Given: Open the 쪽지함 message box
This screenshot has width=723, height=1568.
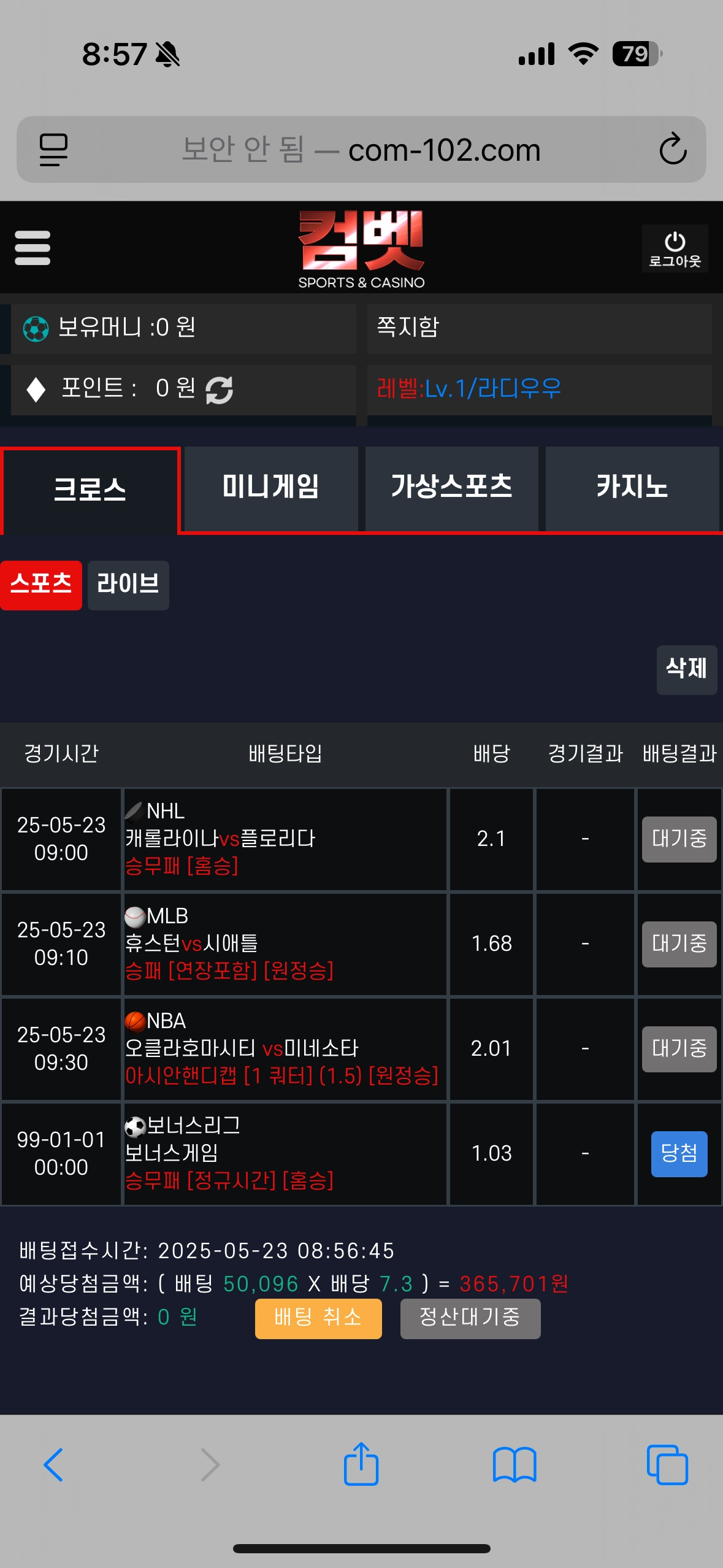Looking at the screenshot, I should (538, 328).
